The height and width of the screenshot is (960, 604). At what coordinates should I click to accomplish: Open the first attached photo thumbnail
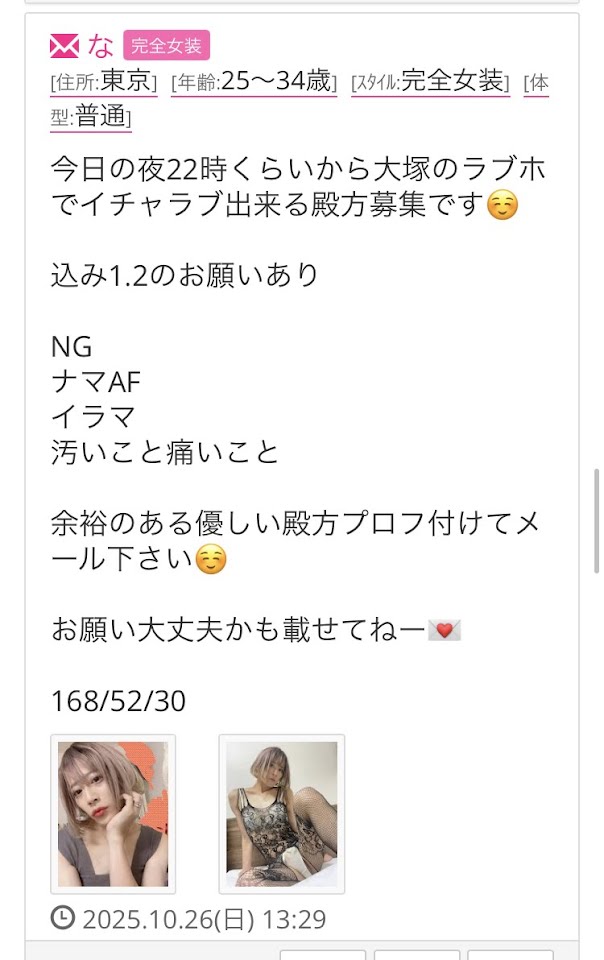[x=113, y=813]
